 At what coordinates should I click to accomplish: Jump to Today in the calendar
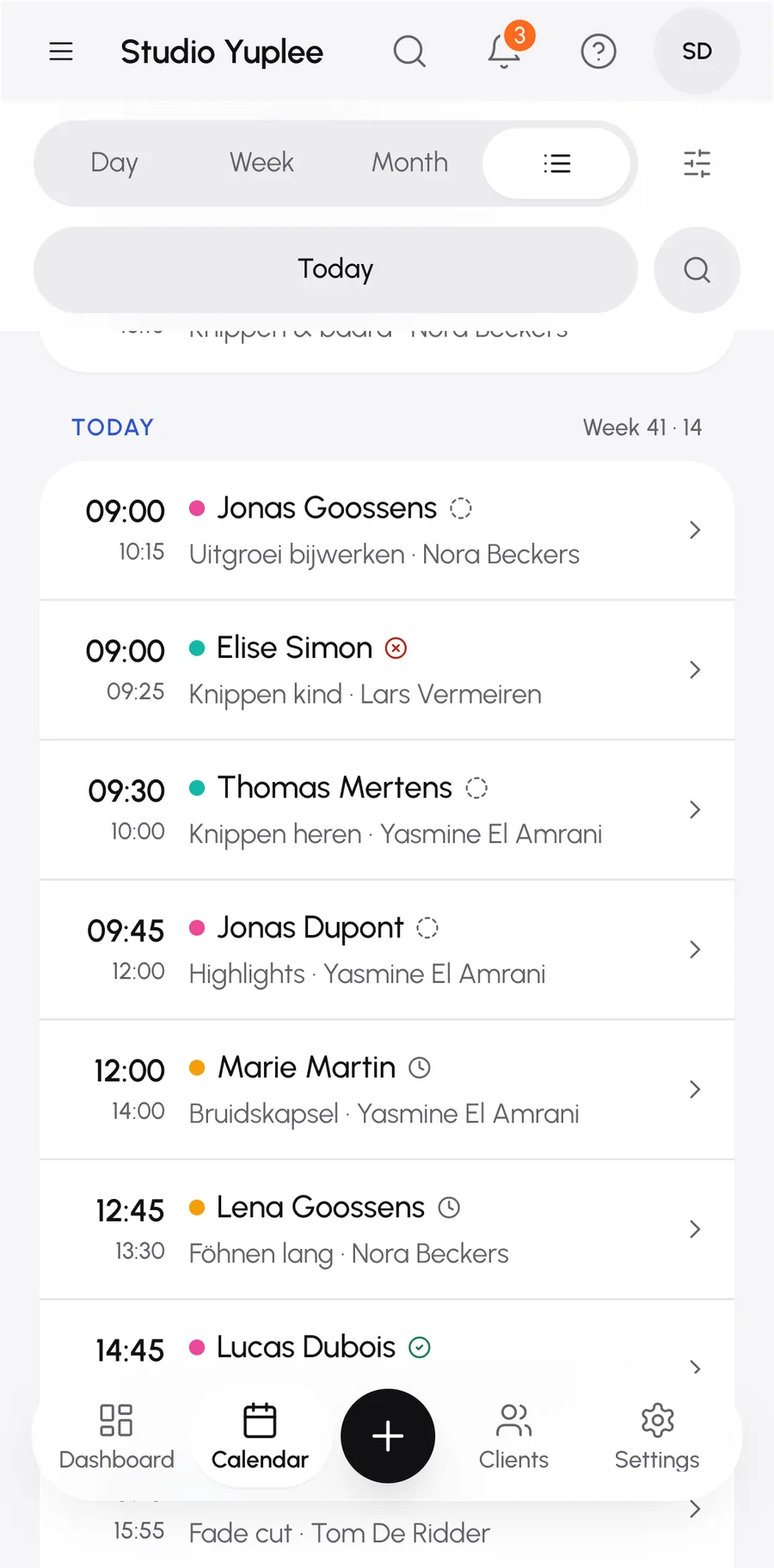(x=335, y=269)
